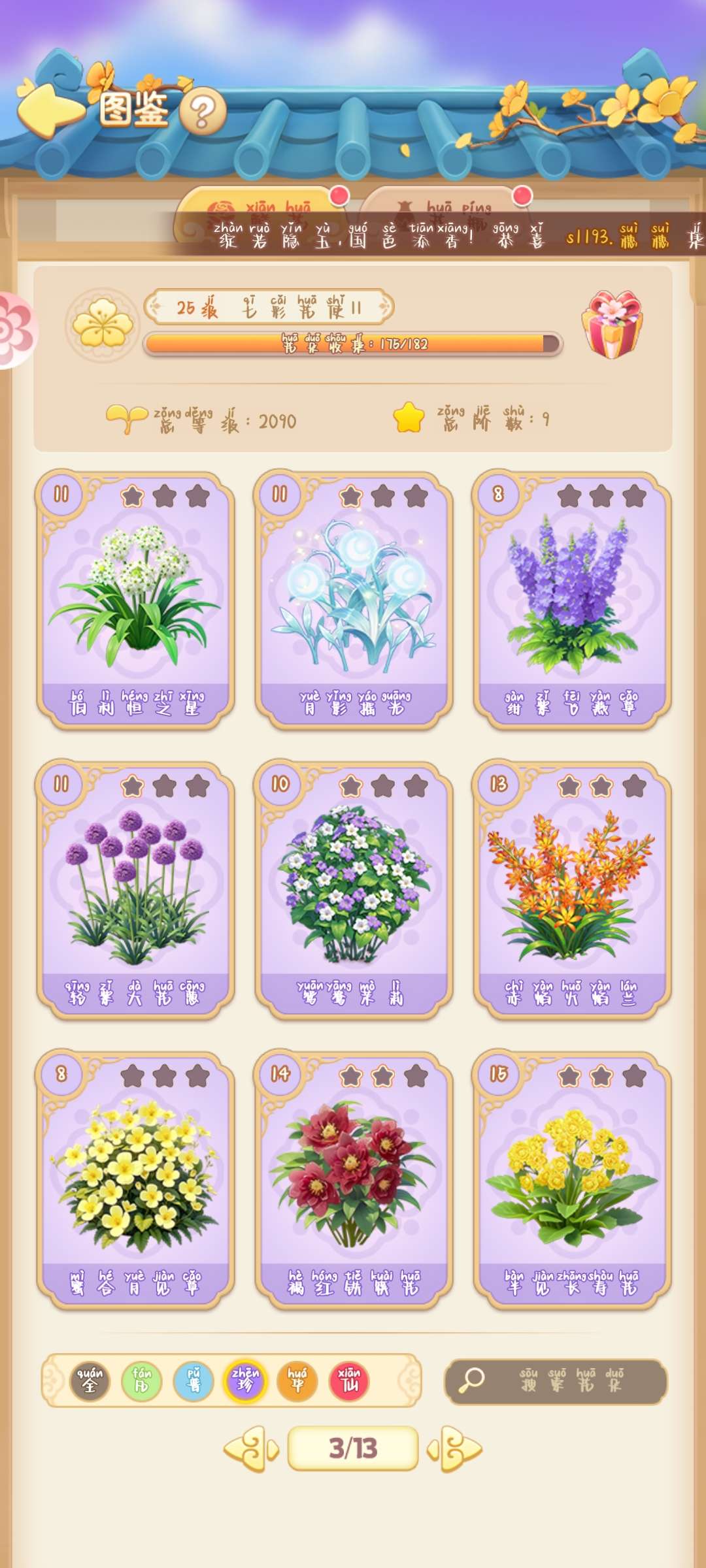This screenshot has width=706, height=1568.
Task: Claim the gift box reward
Action: [612, 325]
